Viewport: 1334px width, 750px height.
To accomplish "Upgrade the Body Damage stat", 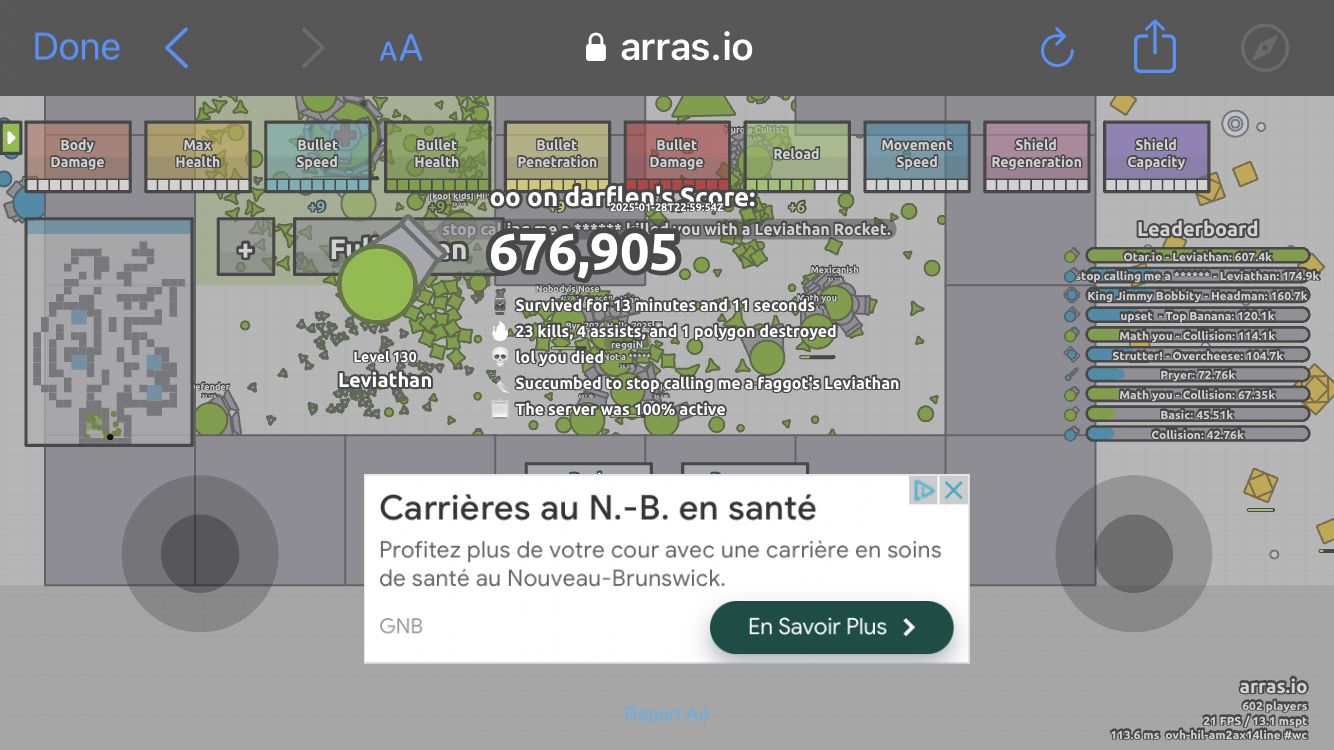I will (x=78, y=155).
